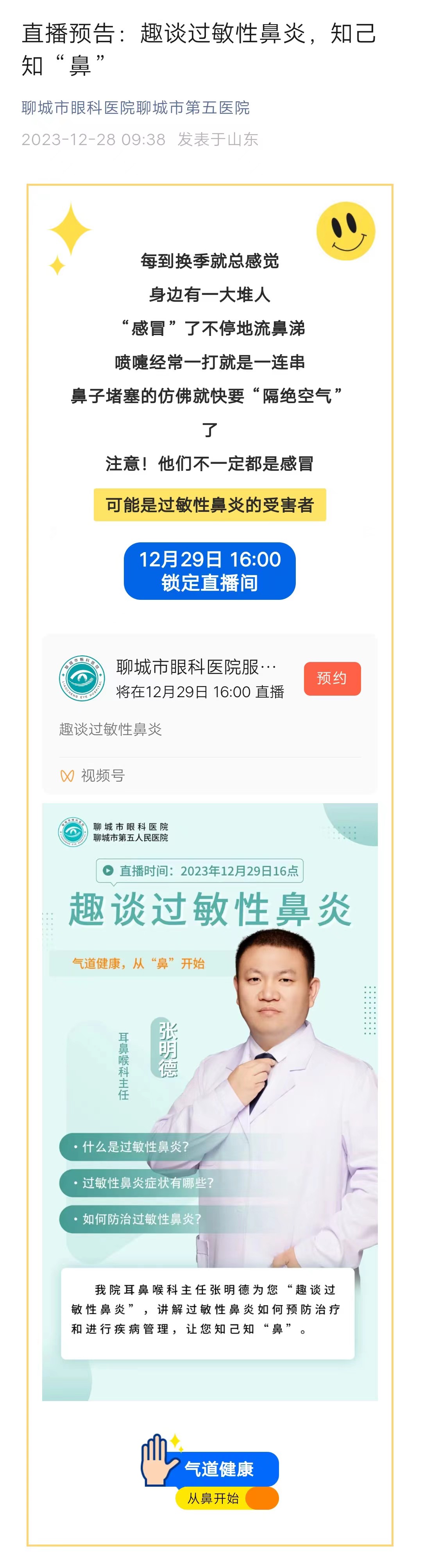Open the 聊城市眼科医院聊城市第五医院 account link
The height and width of the screenshot is (1568, 422).
point(136,108)
